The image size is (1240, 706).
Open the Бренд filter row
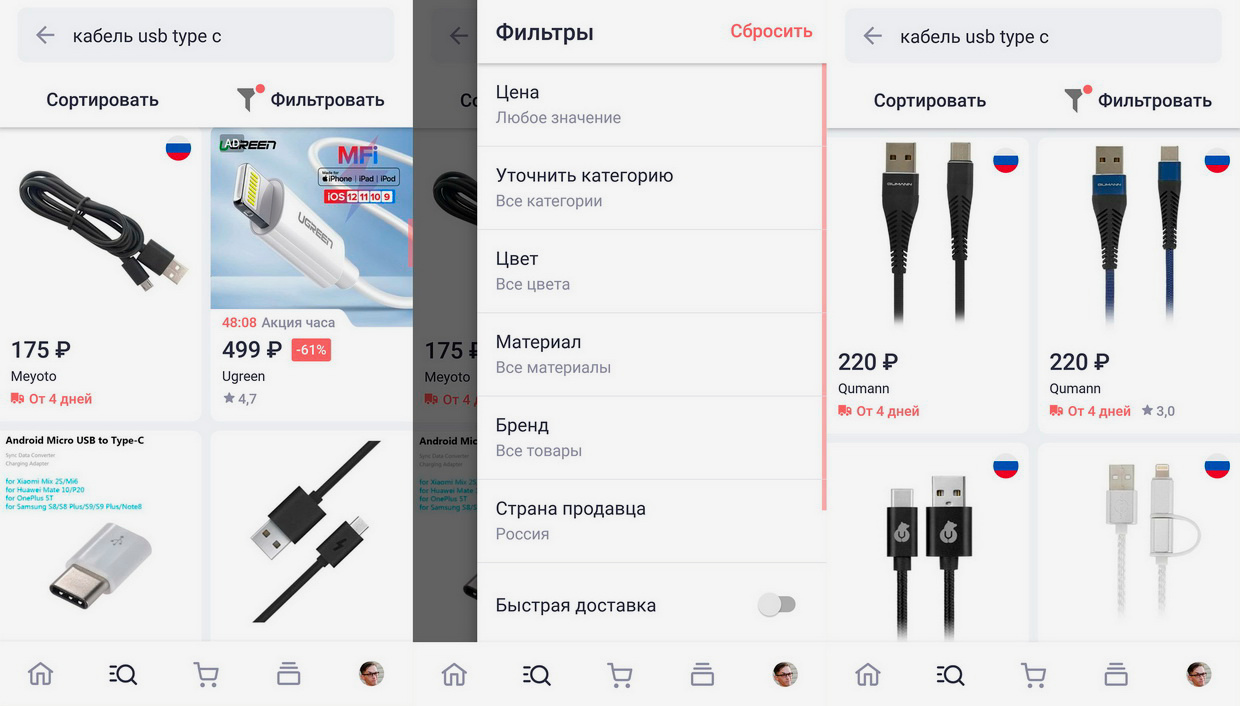click(x=650, y=437)
